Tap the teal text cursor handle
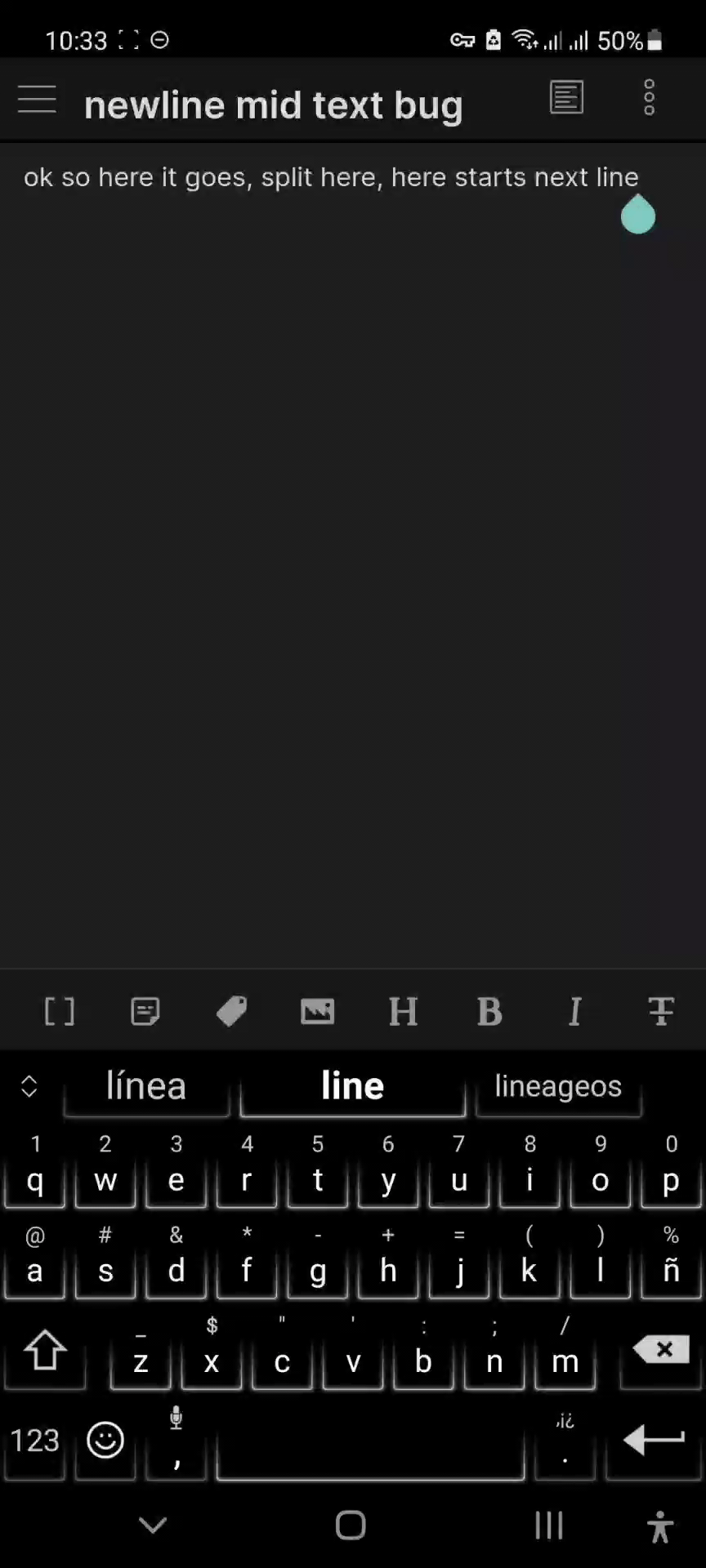The width and height of the screenshot is (706, 1568). pos(638,215)
